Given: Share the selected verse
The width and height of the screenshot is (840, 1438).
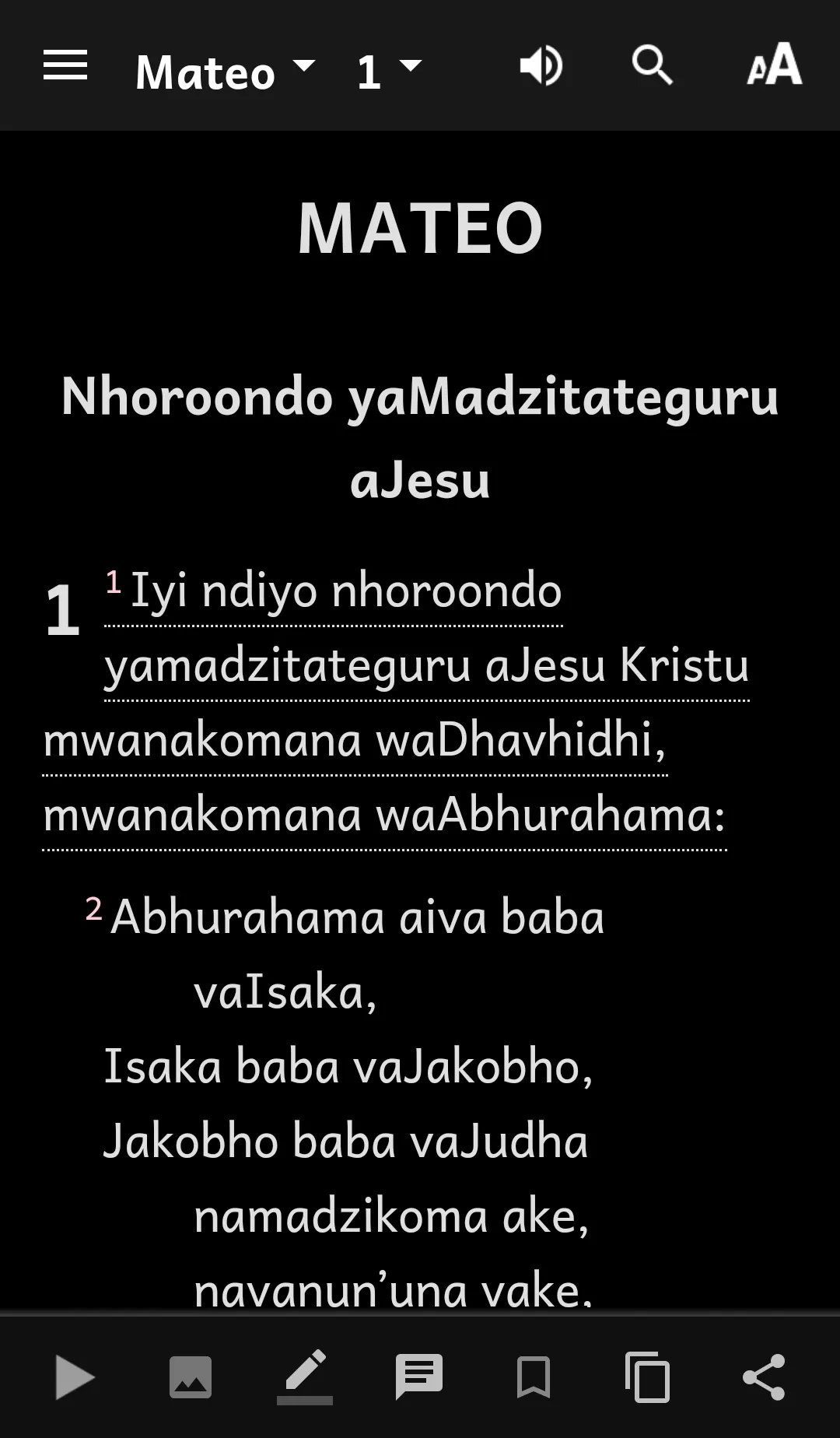Looking at the screenshot, I should 764,1377.
